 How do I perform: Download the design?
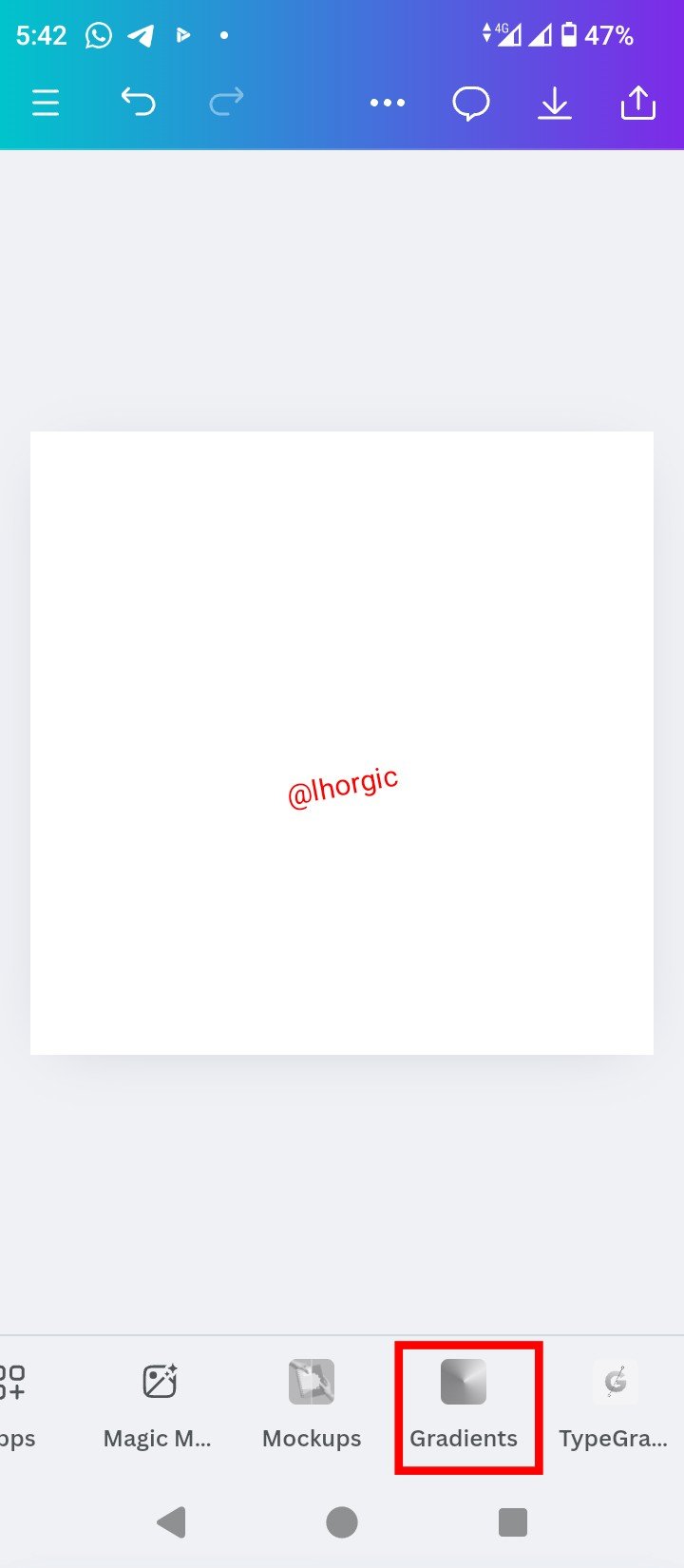[555, 103]
